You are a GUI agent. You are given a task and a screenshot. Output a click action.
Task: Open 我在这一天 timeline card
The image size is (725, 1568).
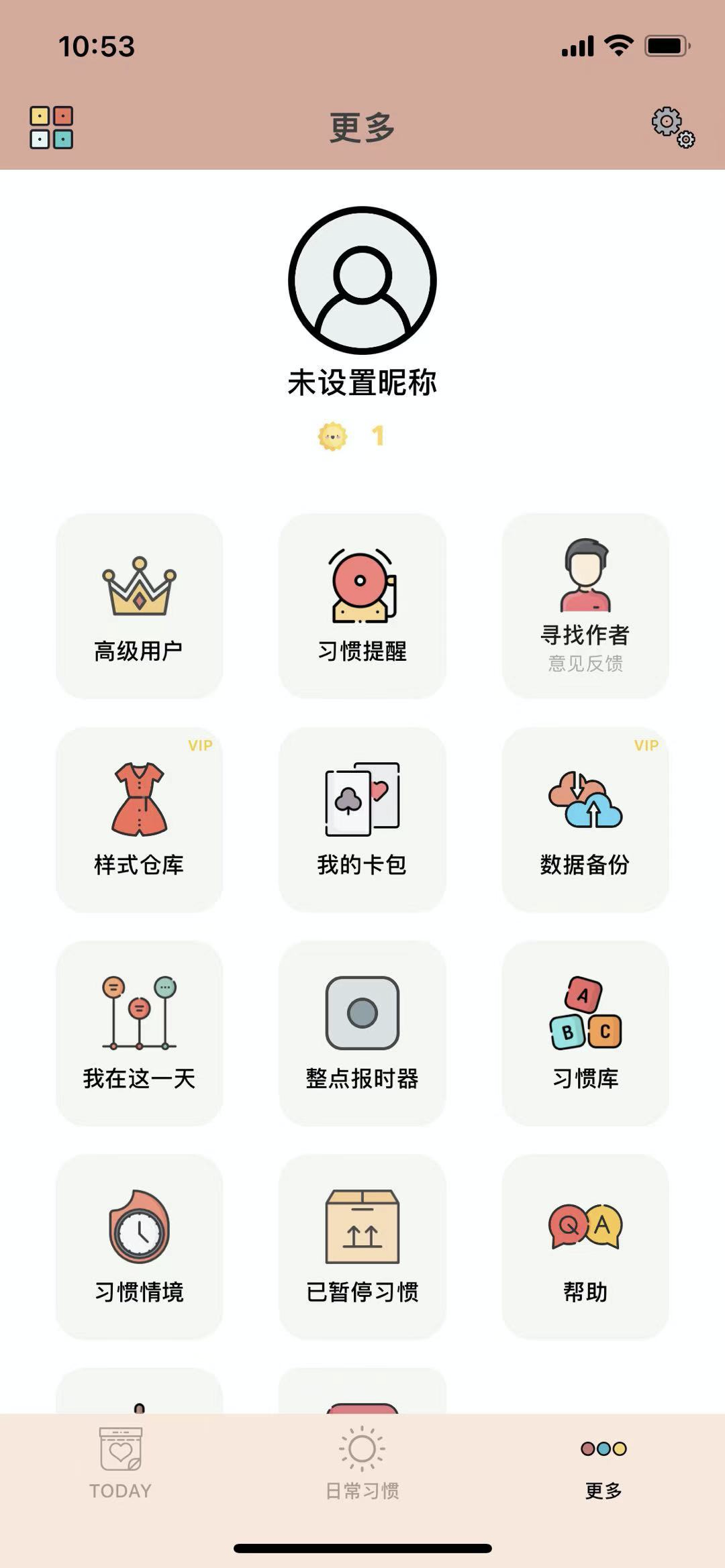tap(139, 1033)
